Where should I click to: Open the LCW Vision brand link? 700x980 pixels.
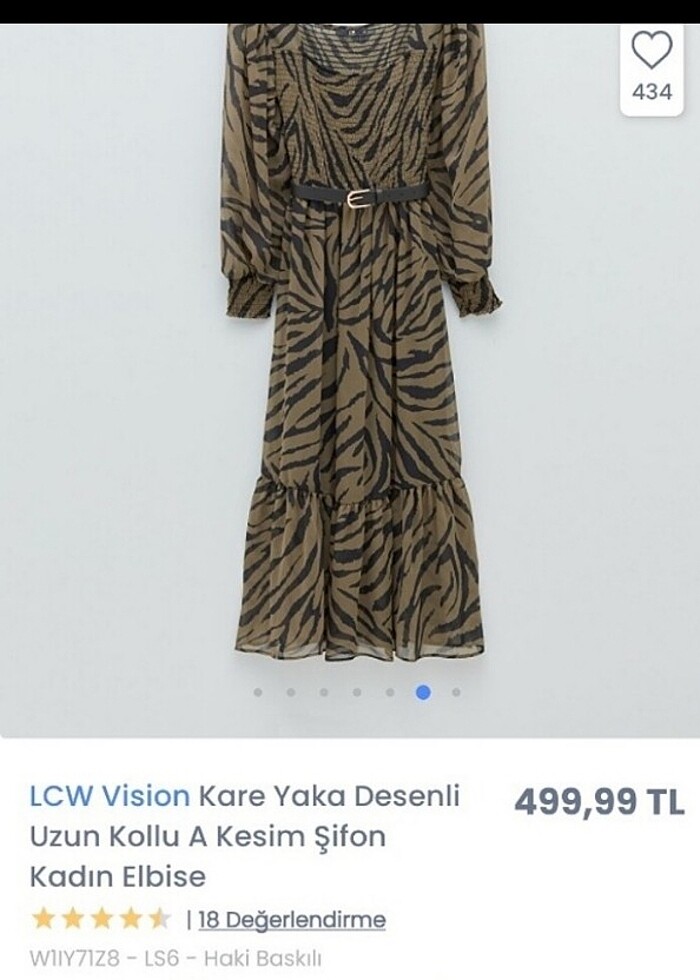109,796
